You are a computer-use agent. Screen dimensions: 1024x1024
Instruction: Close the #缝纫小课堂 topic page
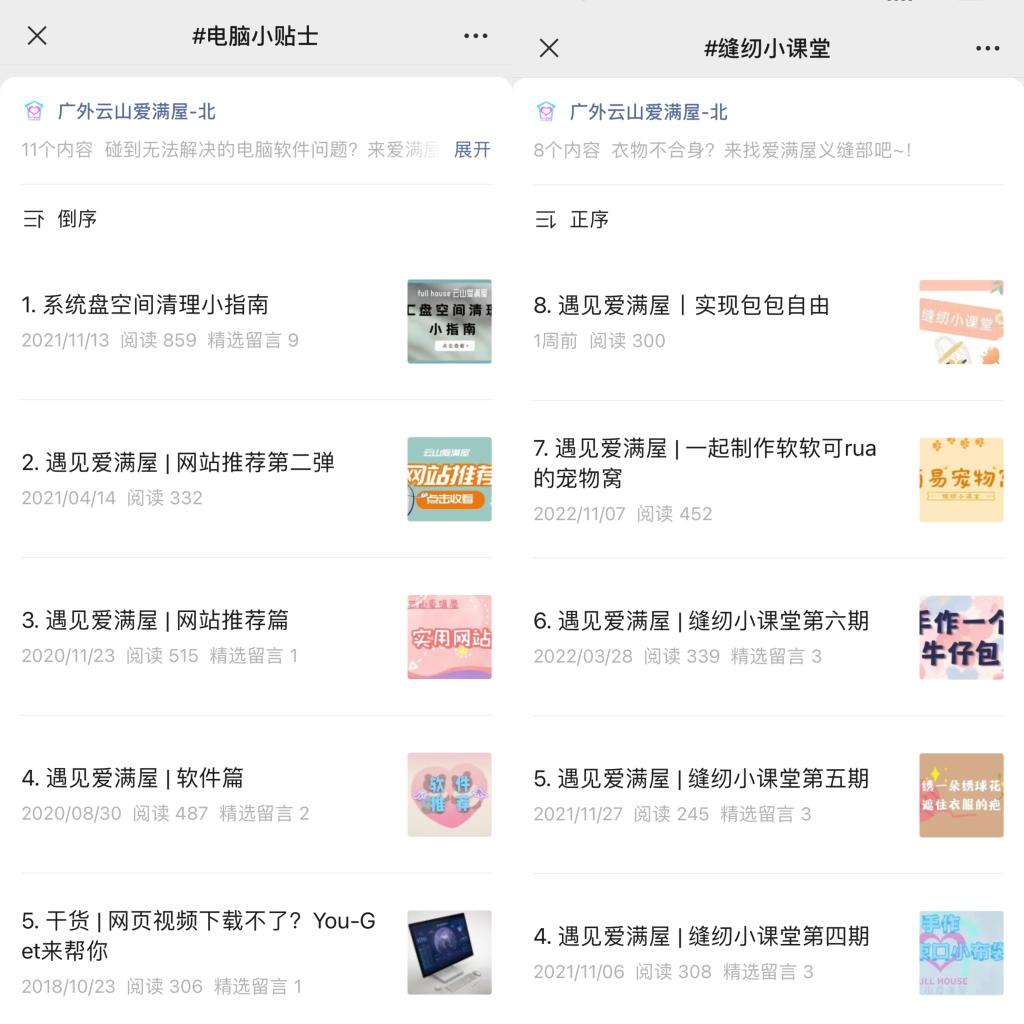(x=549, y=48)
